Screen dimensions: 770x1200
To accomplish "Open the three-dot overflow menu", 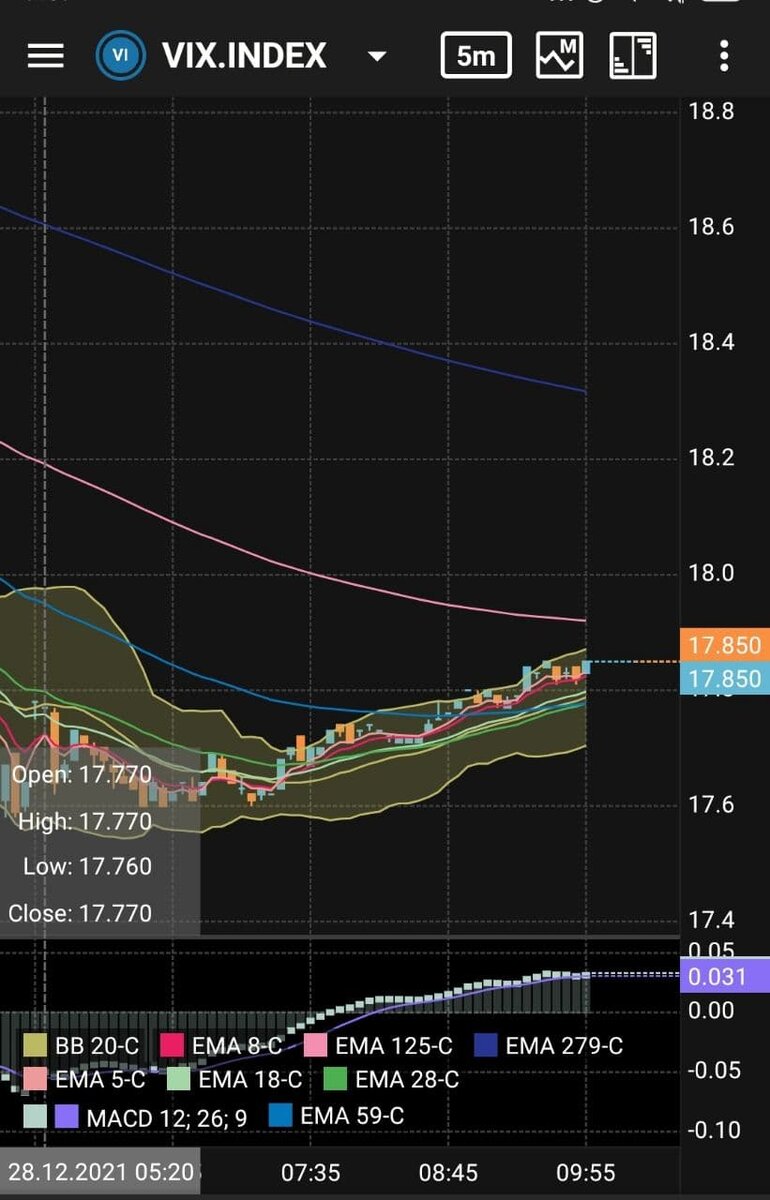I will 724,56.
